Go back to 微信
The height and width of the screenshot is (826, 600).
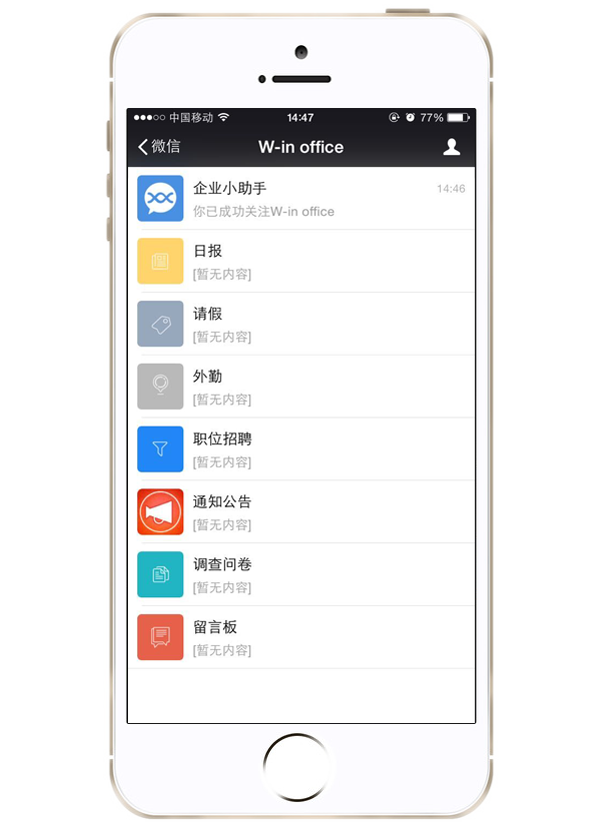(x=160, y=147)
